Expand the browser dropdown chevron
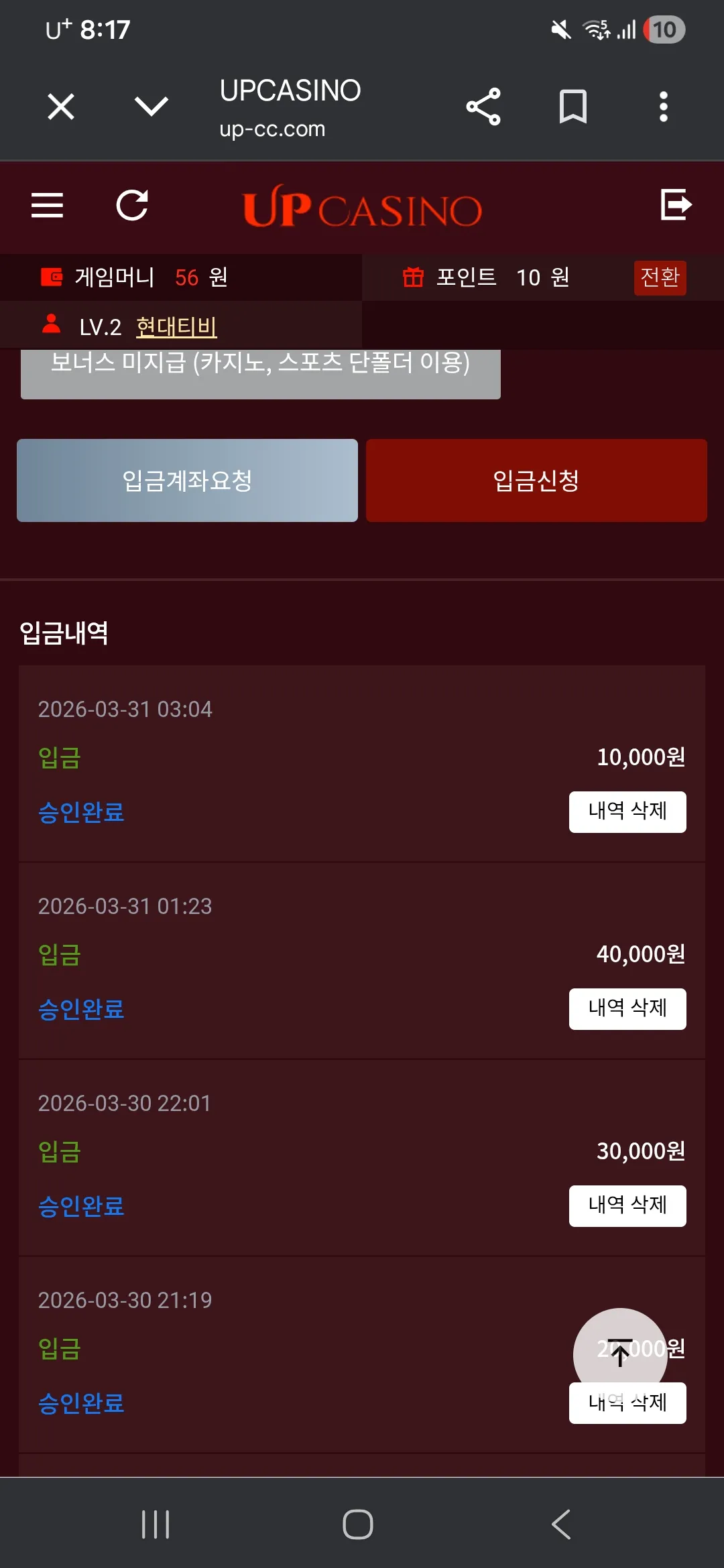Screen dimensions: 724x1568 [152, 106]
